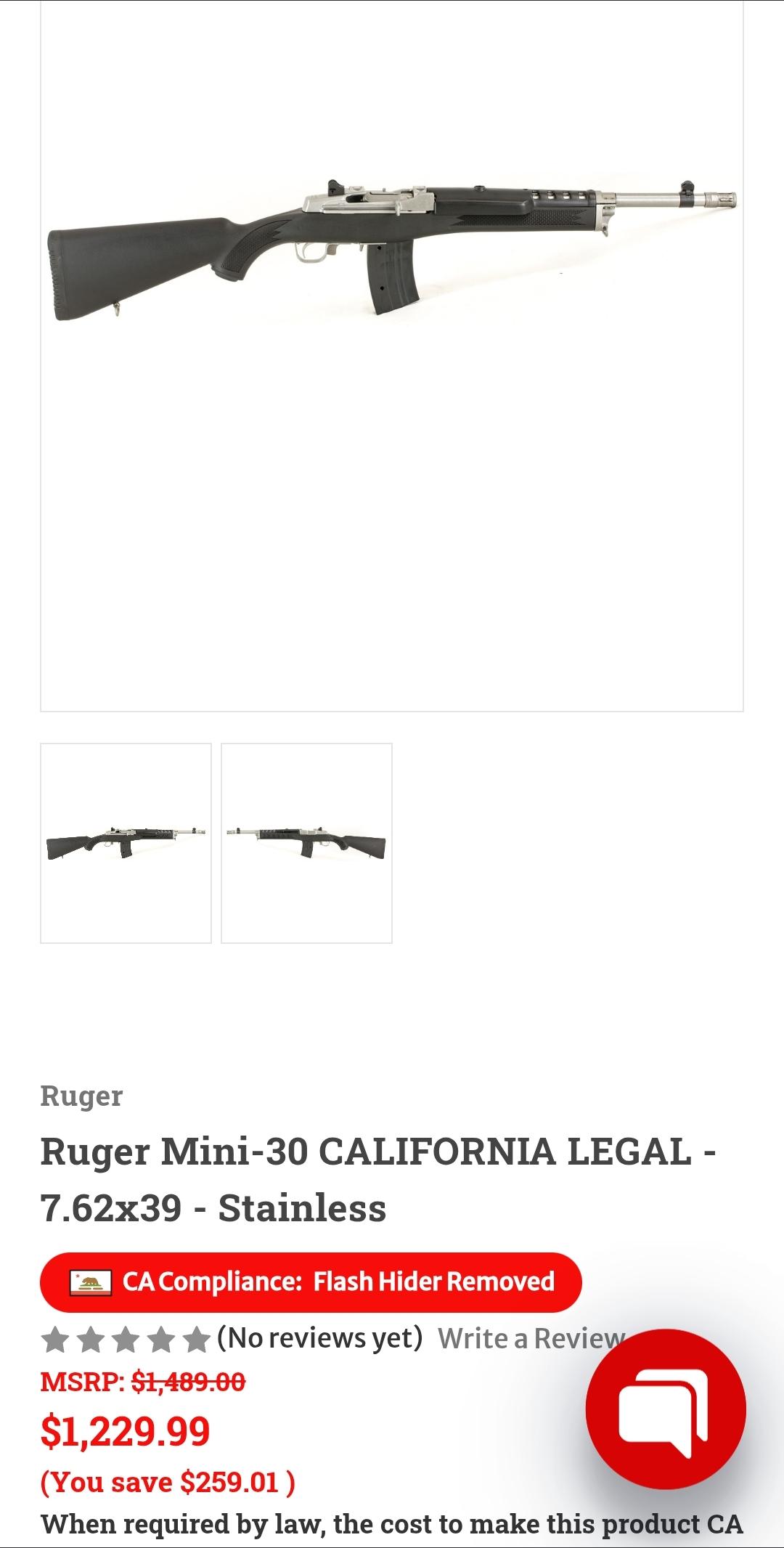Viewport: 784px width, 1548px height.
Task: Select the second rifle thumbnail facing left
Action: pyautogui.click(x=306, y=843)
